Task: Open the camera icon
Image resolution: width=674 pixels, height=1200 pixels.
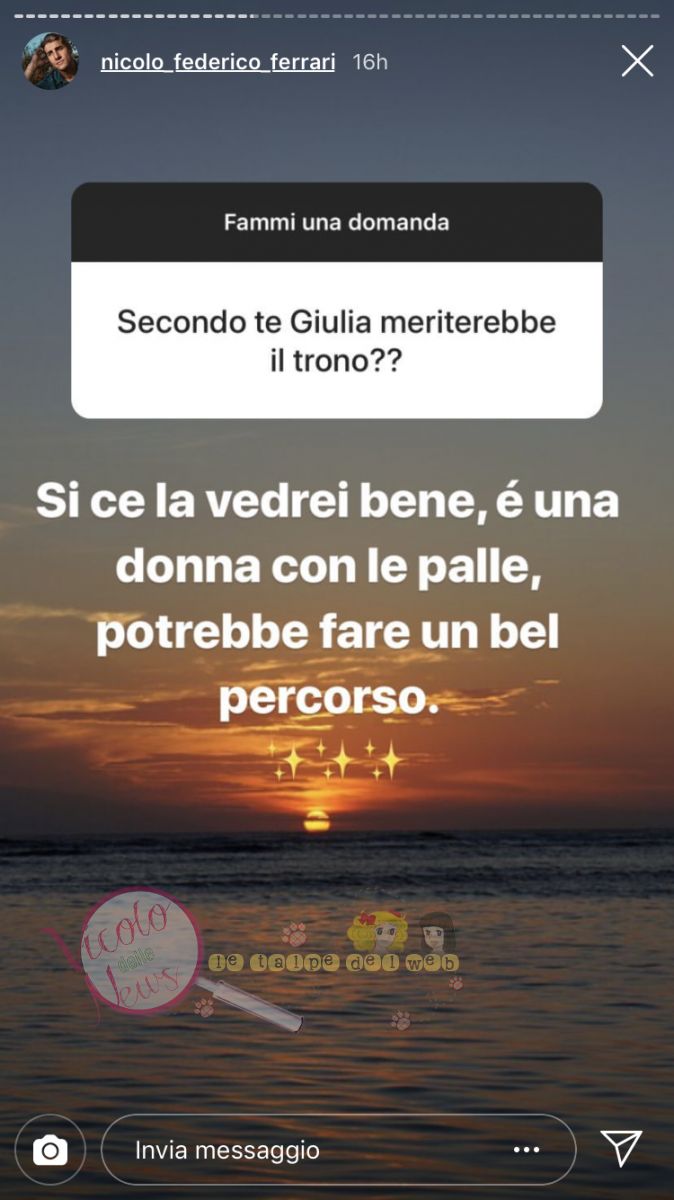Action: click(x=50, y=1150)
